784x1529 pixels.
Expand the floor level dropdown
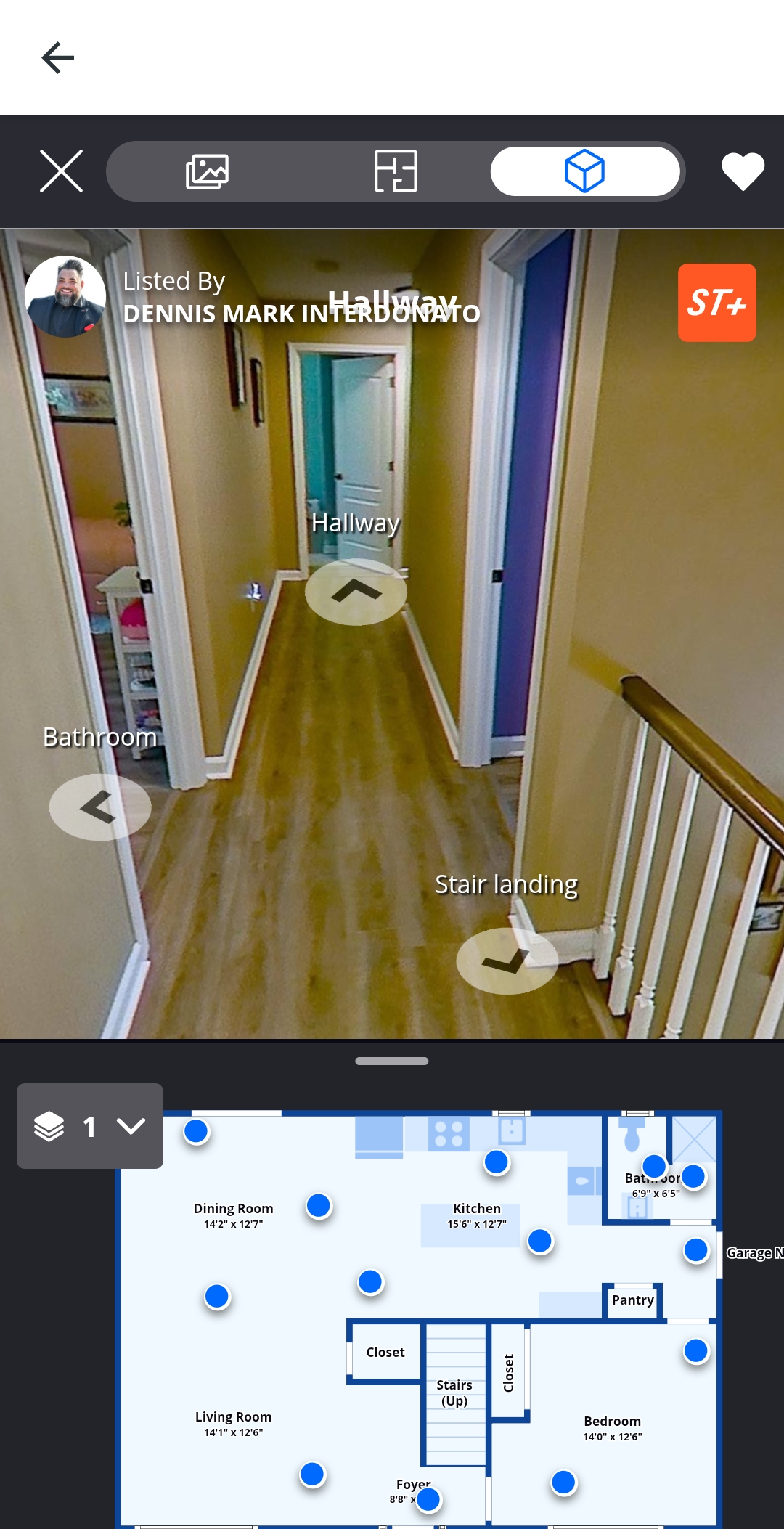[x=90, y=1126]
